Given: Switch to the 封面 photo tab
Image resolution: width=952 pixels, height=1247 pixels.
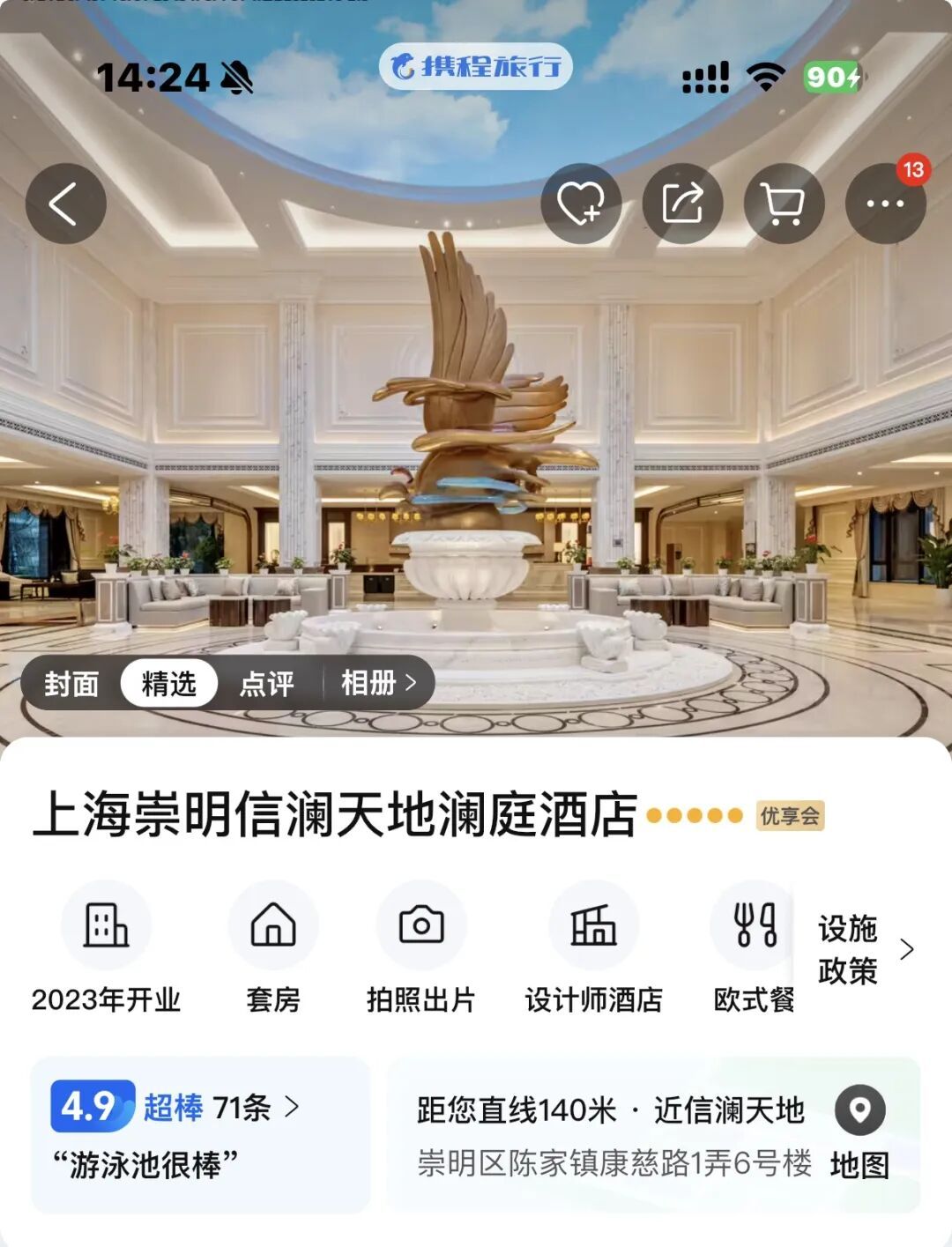Looking at the screenshot, I should (x=71, y=683).
